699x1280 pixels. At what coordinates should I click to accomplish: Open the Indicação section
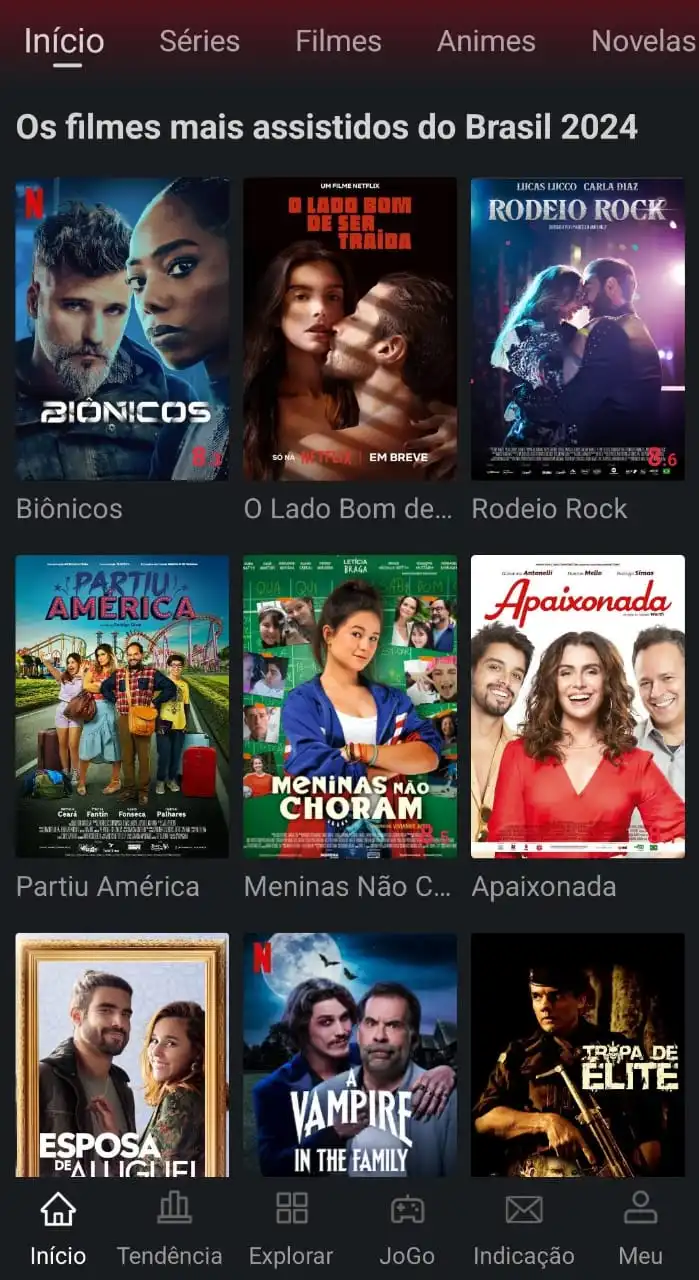point(524,1228)
